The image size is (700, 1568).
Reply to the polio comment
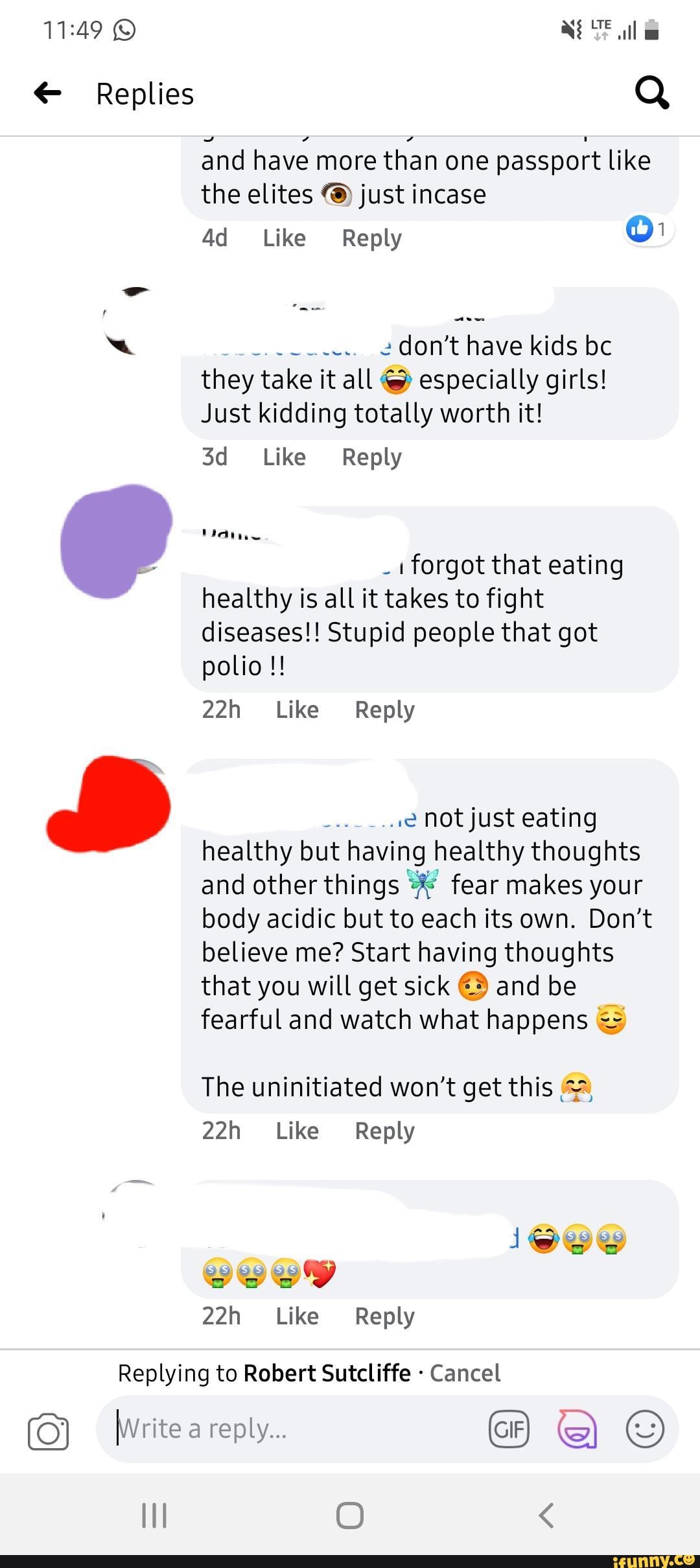tap(384, 710)
